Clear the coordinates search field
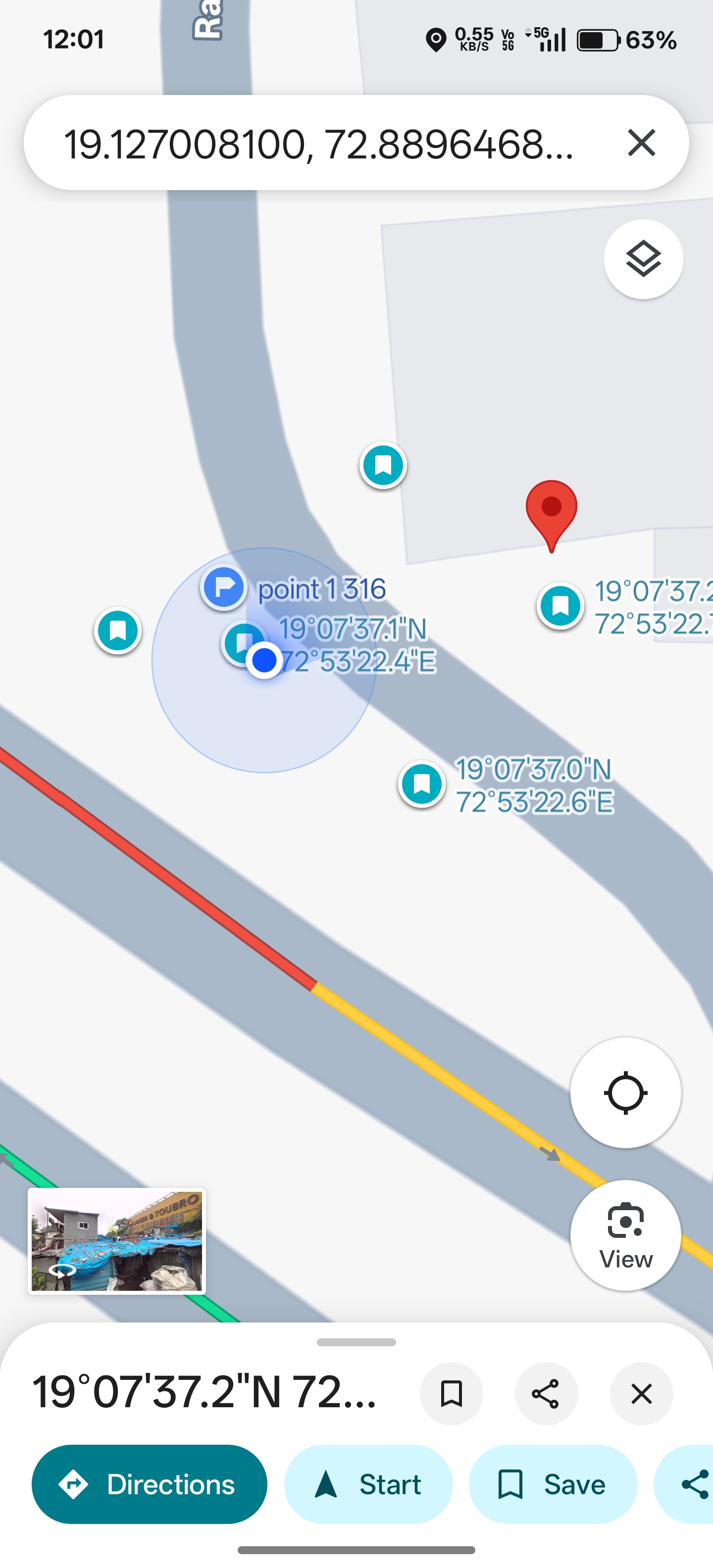 coord(641,143)
